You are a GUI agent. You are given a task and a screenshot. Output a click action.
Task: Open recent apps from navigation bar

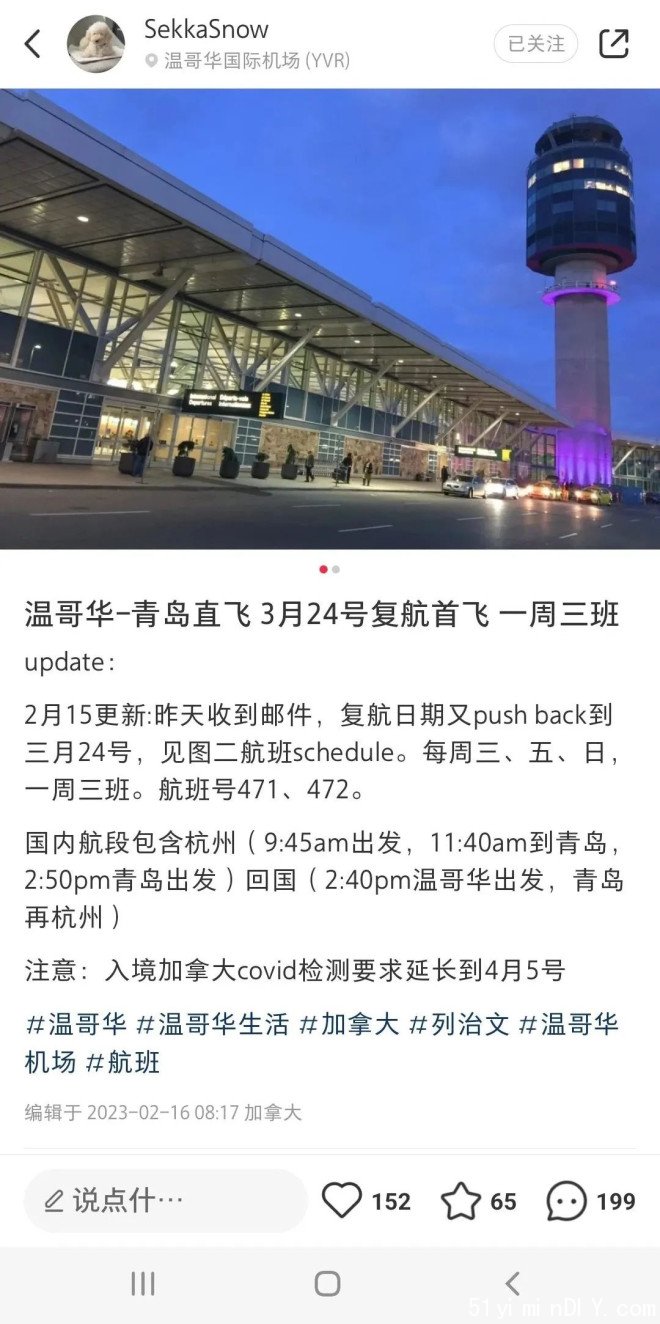tap(143, 1284)
